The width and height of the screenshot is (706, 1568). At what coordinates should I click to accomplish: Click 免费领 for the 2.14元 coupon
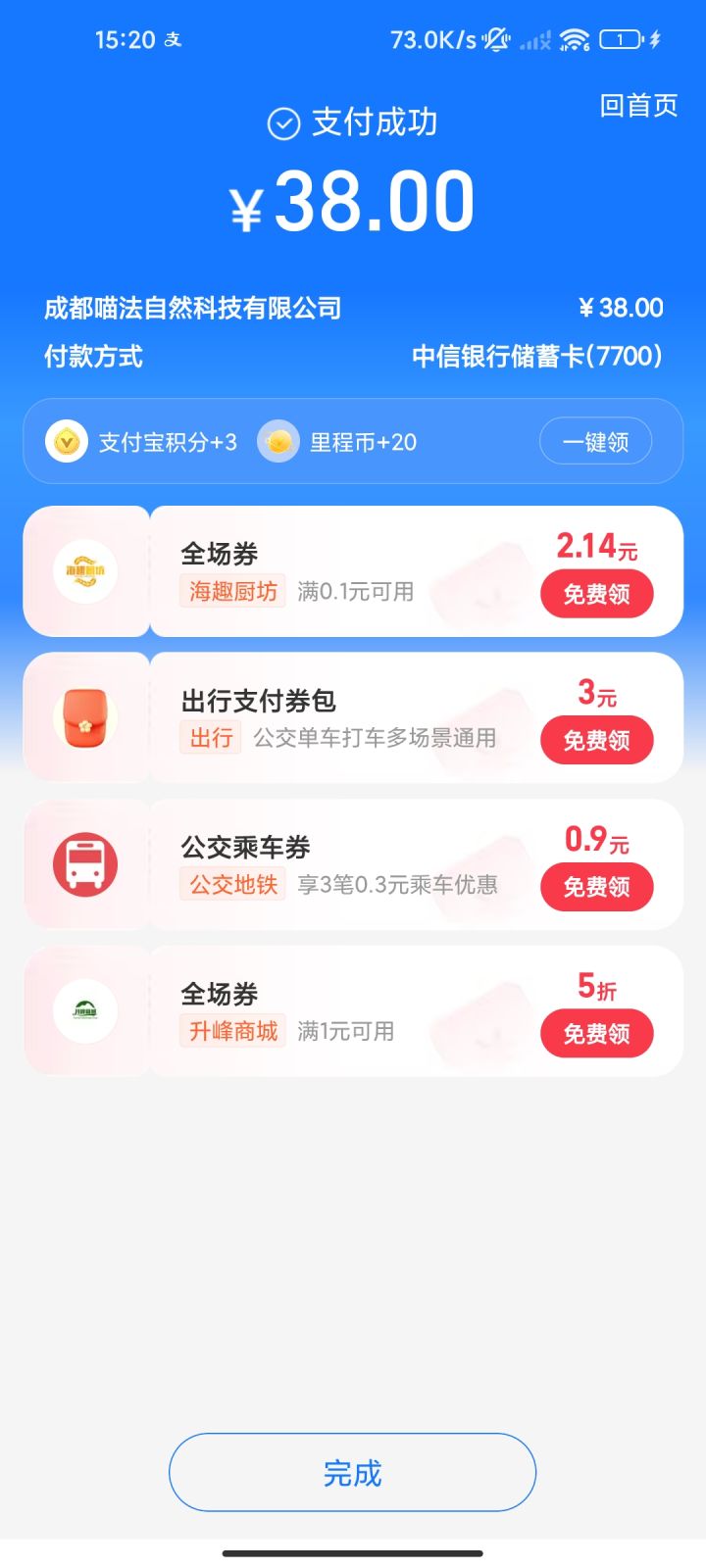(596, 594)
